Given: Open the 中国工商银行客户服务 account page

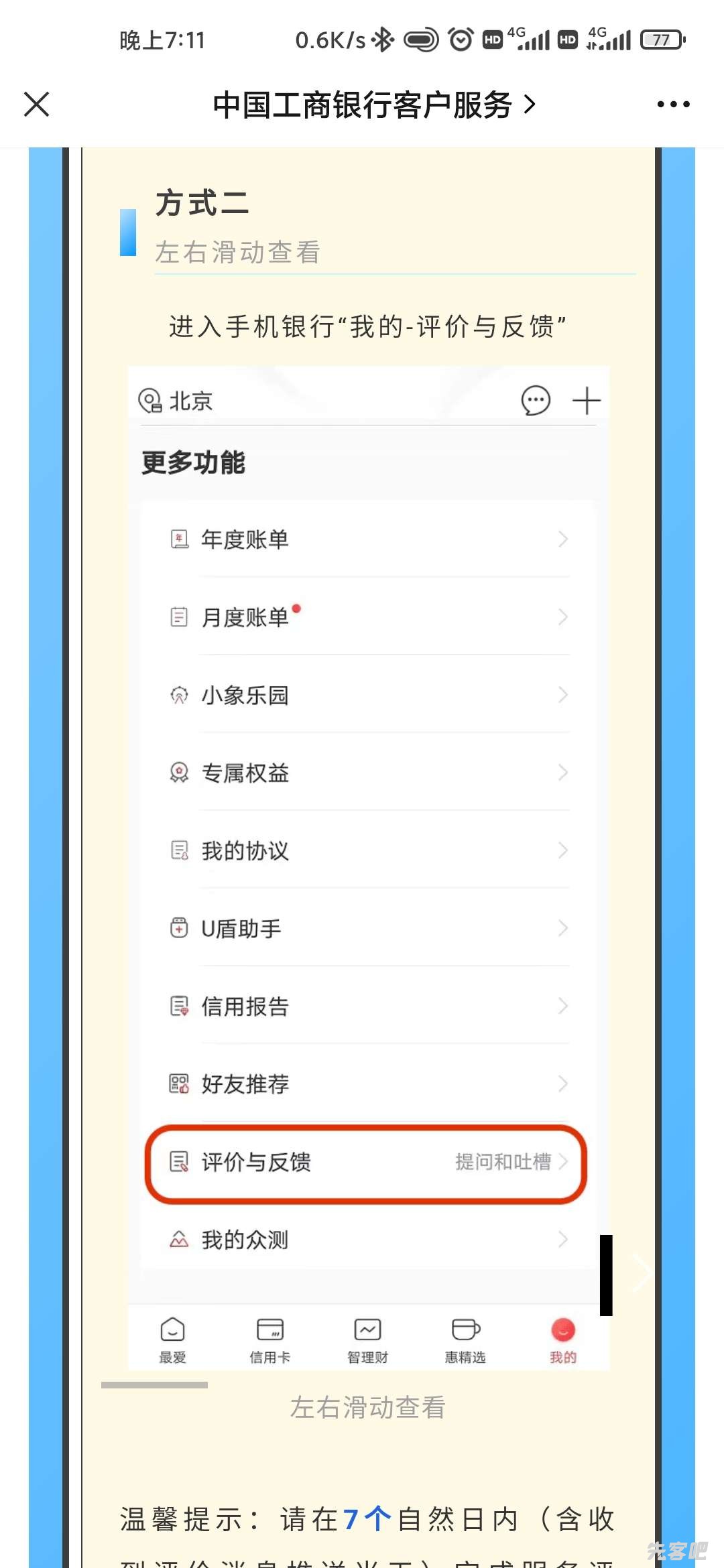Looking at the screenshot, I should pyautogui.click(x=373, y=105).
